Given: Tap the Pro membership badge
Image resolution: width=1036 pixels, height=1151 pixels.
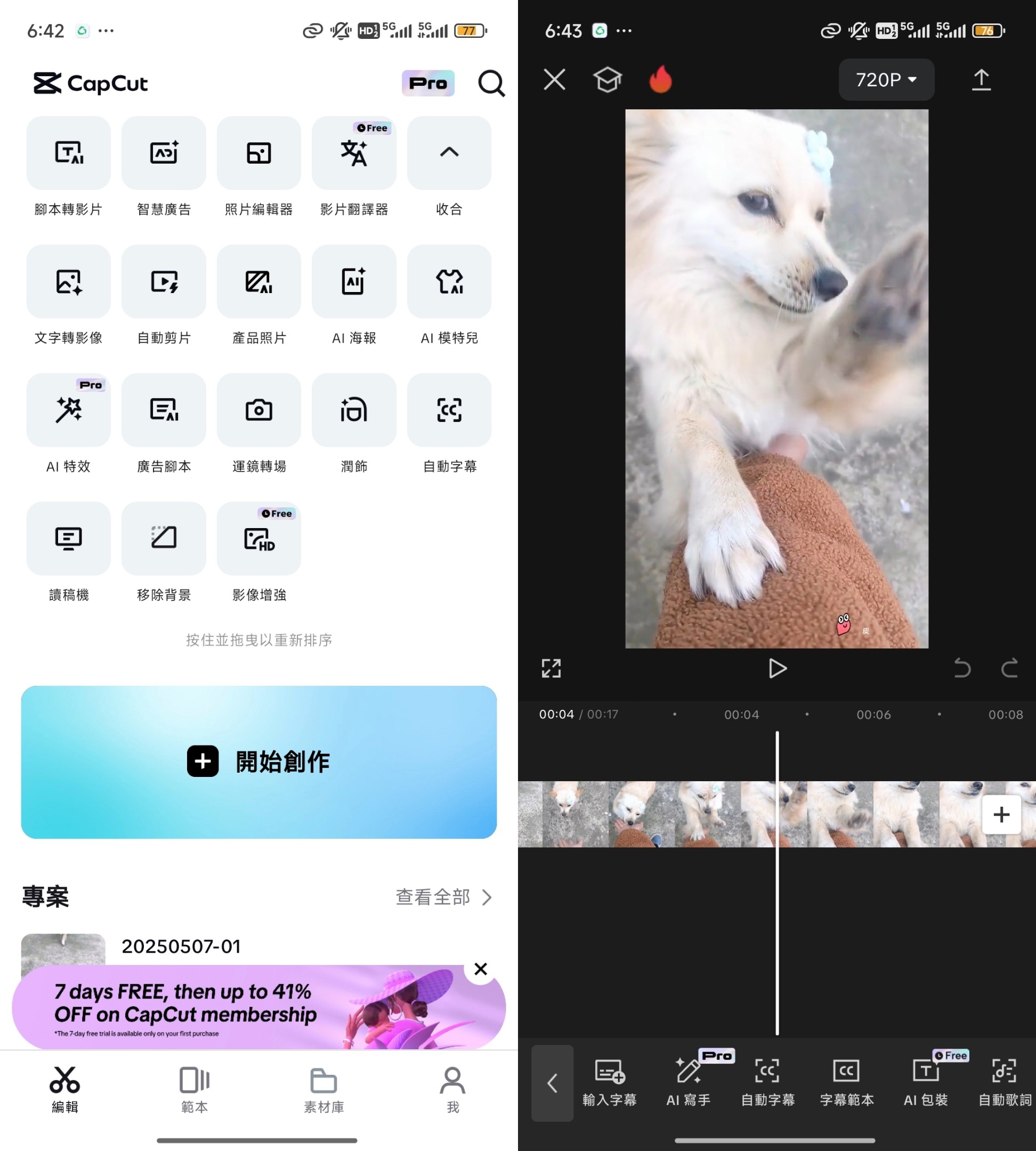Looking at the screenshot, I should 428,84.
